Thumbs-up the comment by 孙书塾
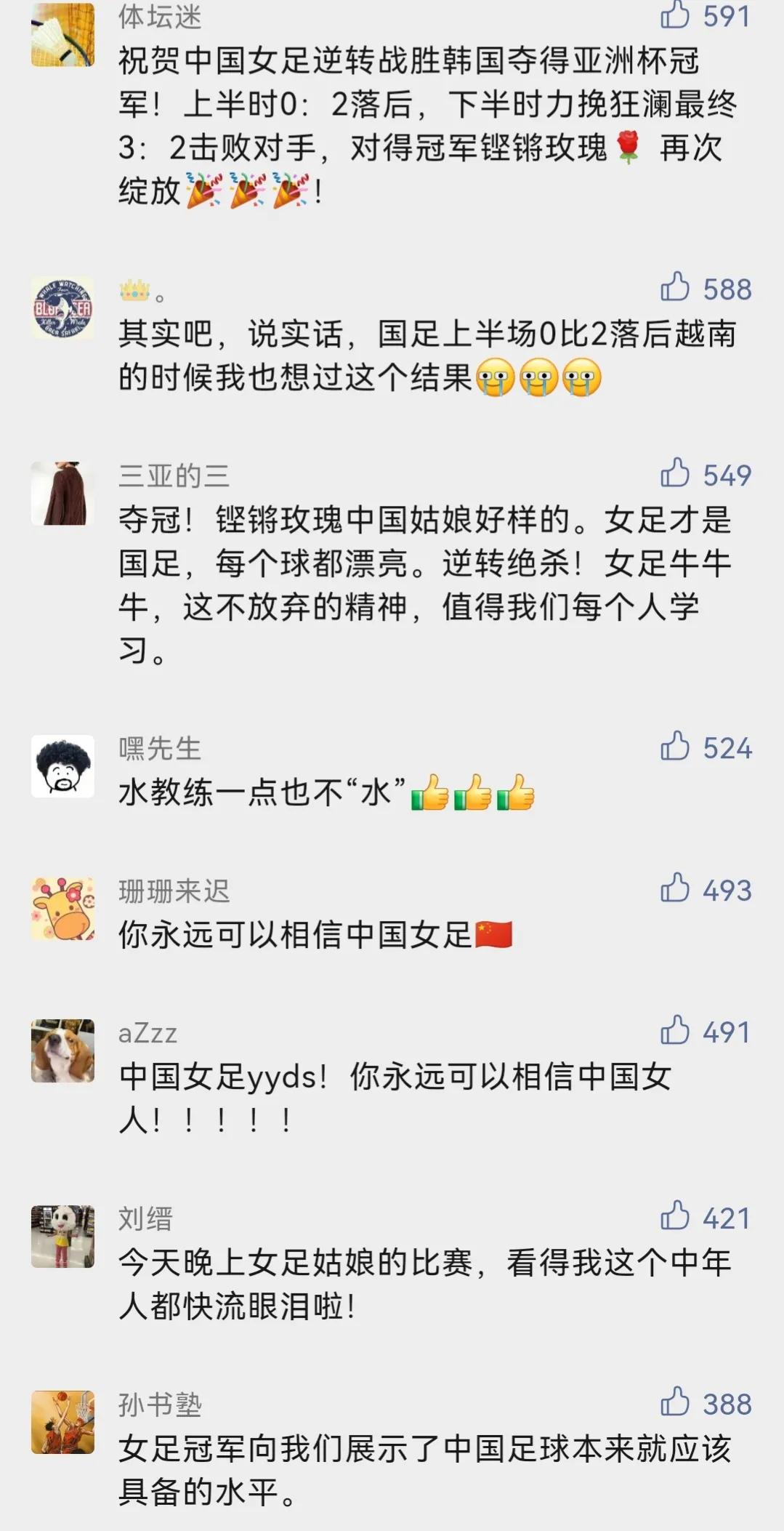This screenshot has width=784, height=1531. click(675, 1402)
